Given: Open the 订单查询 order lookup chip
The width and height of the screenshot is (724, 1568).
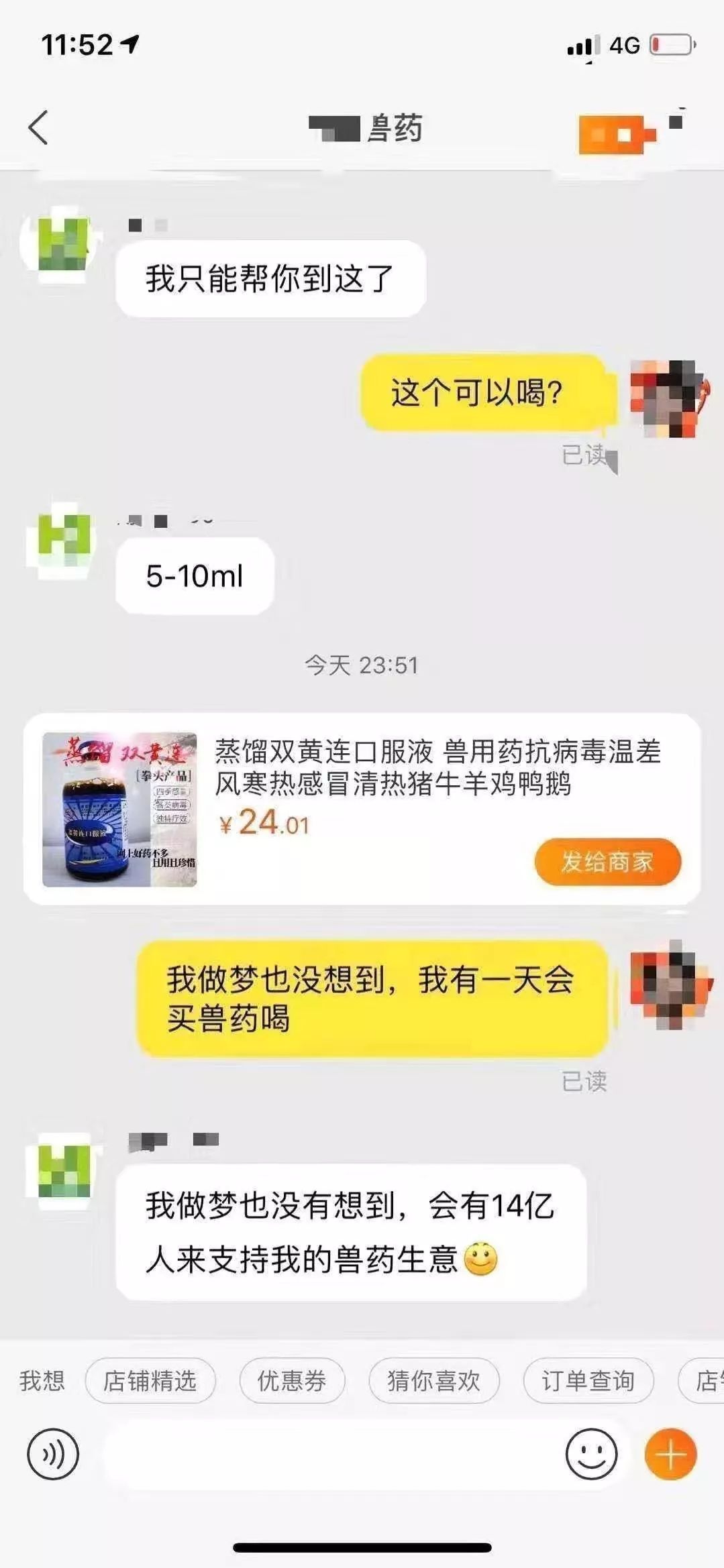Looking at the screenshot, I should click(588, 1381).
